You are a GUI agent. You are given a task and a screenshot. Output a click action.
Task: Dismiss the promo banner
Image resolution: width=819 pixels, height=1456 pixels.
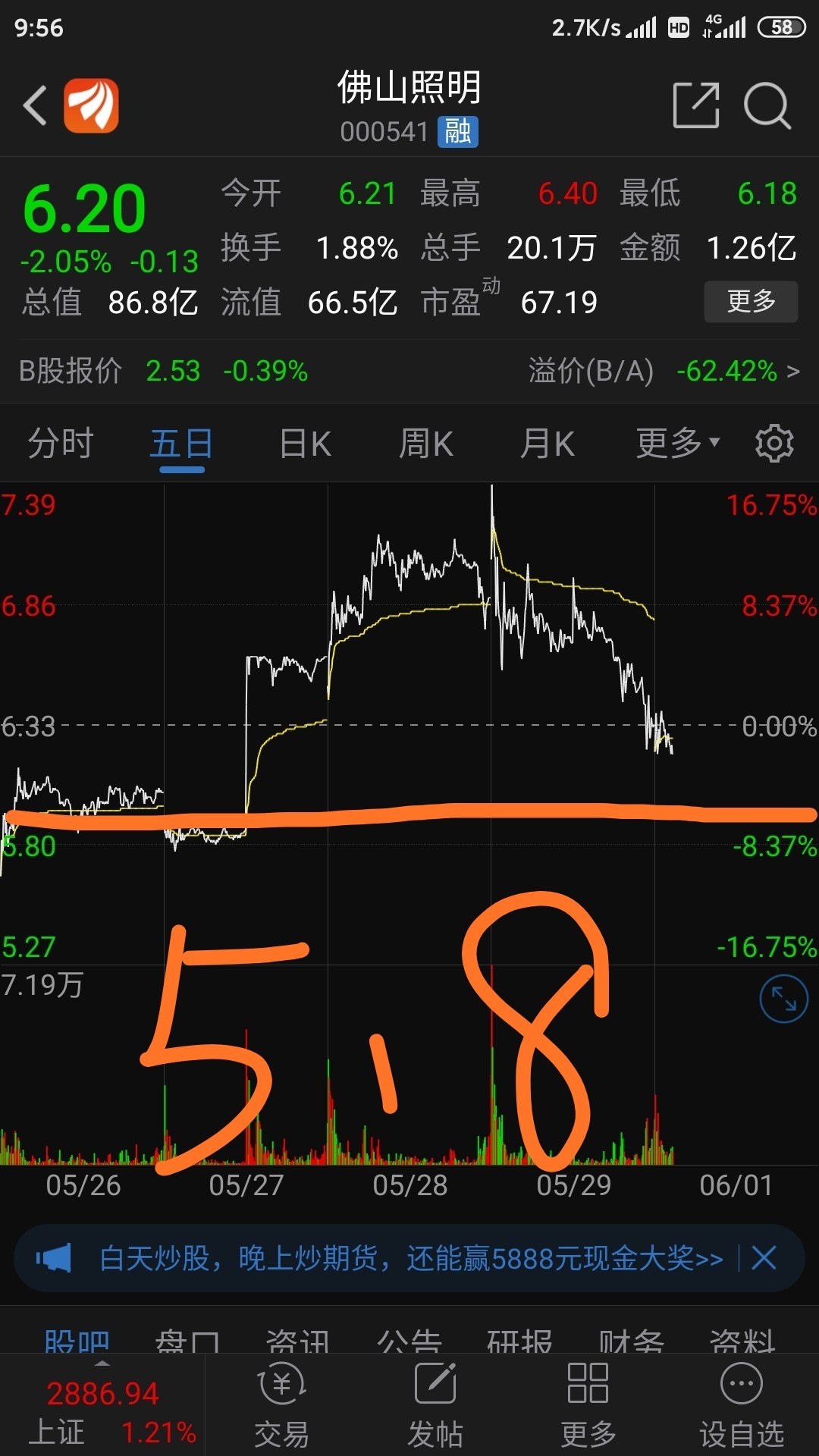[x=764, y=1259]
